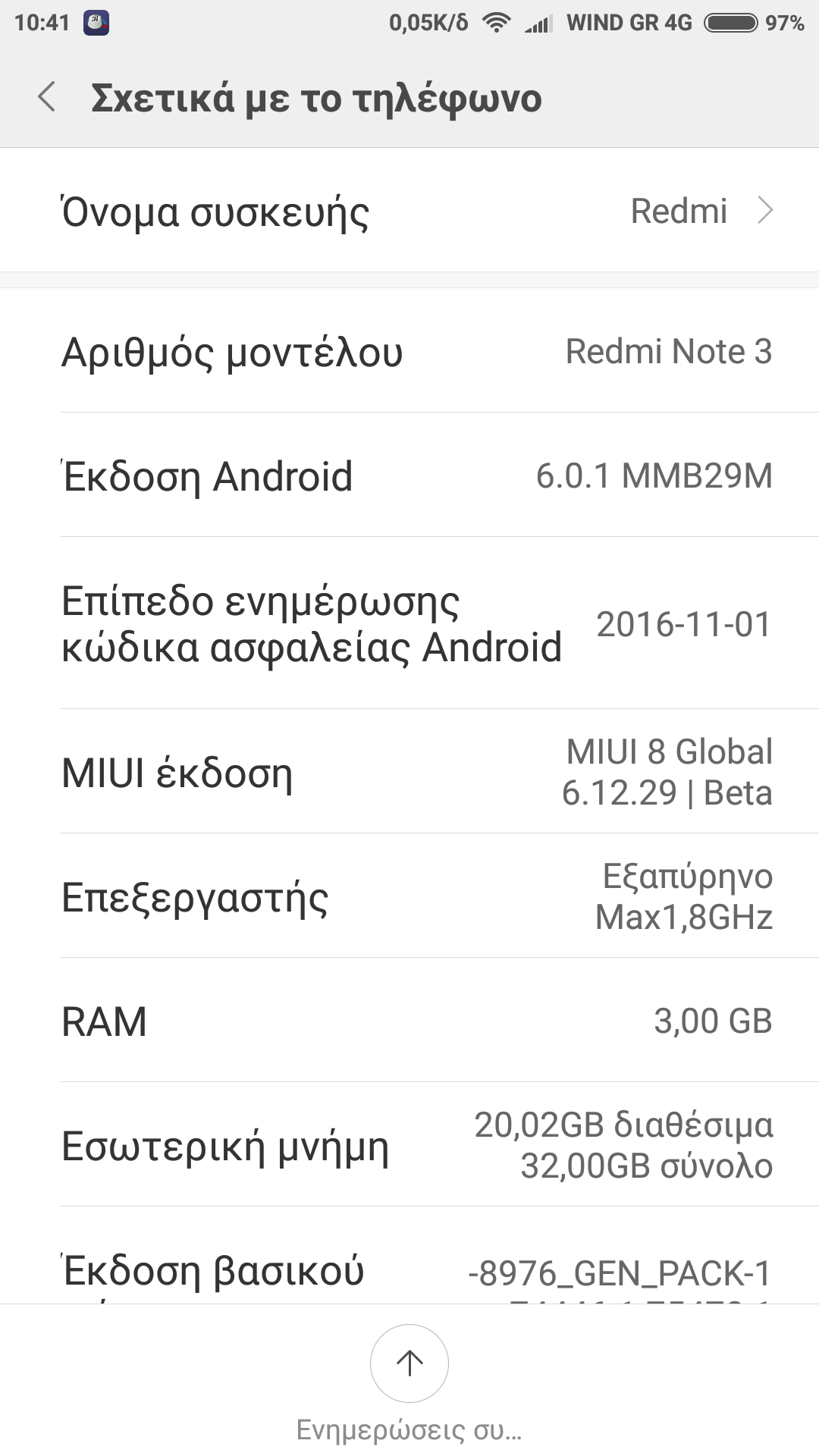Image resolution: width=819 pixels, height=1456 pixels.
Task: Check for system updates via the arrow button
Action: [409, 1363]
